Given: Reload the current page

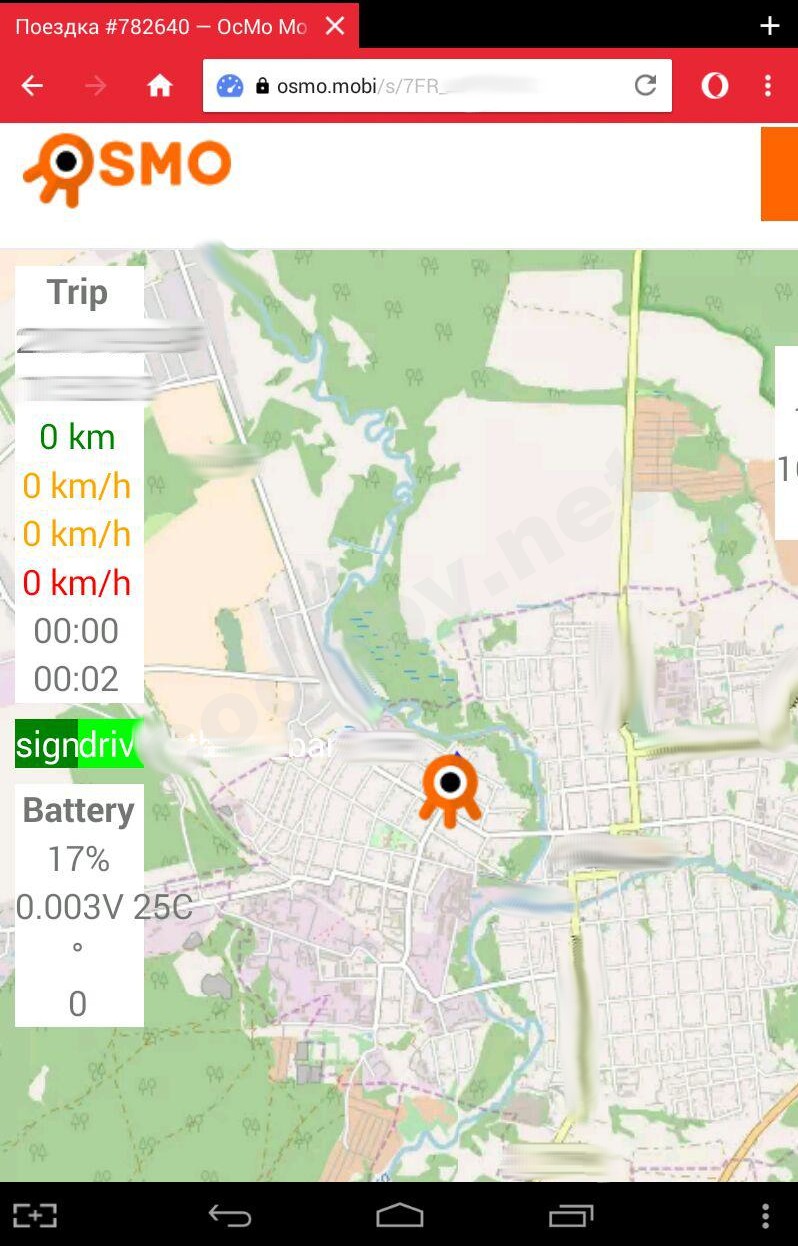Looking at the screenshot, I should [x=646, y=85].
